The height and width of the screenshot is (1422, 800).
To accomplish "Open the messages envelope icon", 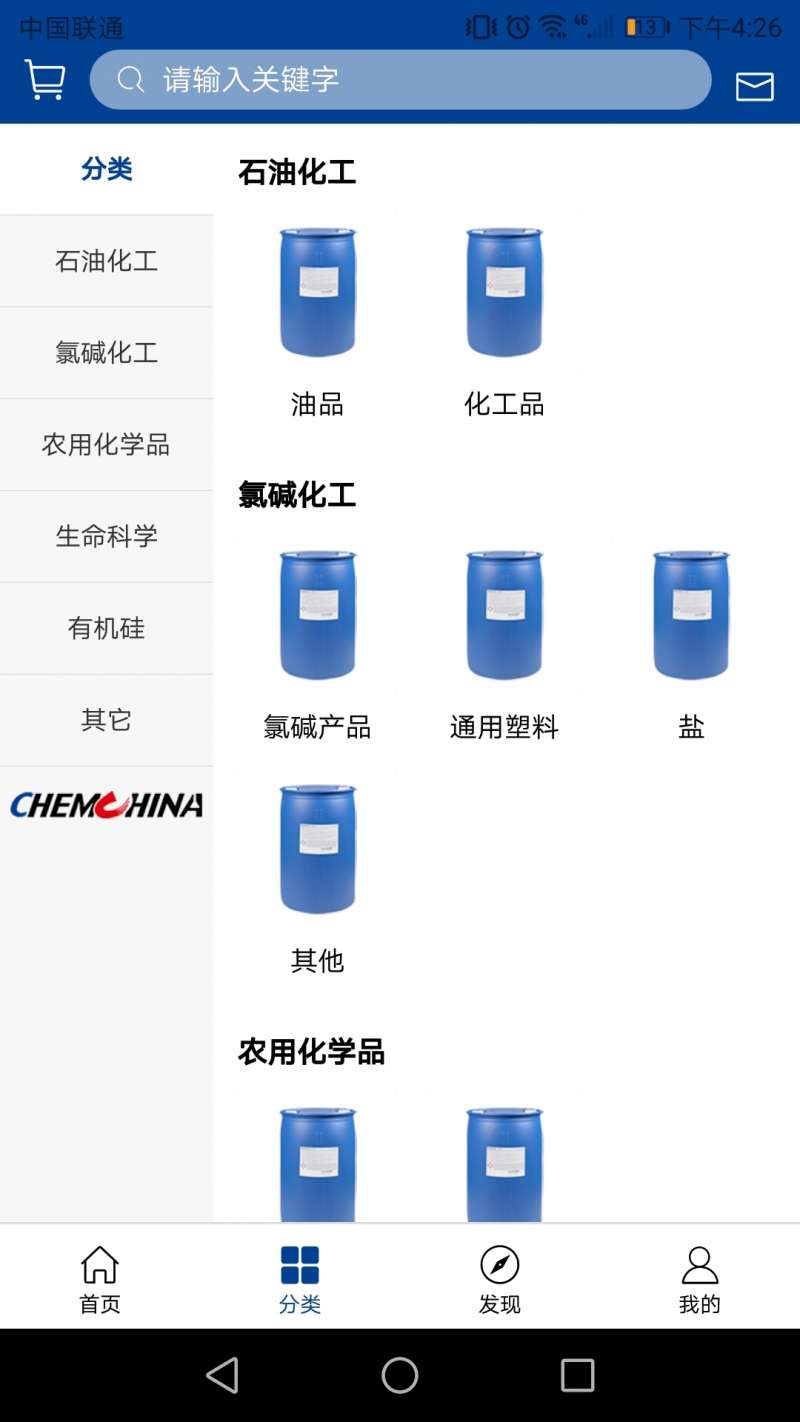I will click(x=755, y=86).
